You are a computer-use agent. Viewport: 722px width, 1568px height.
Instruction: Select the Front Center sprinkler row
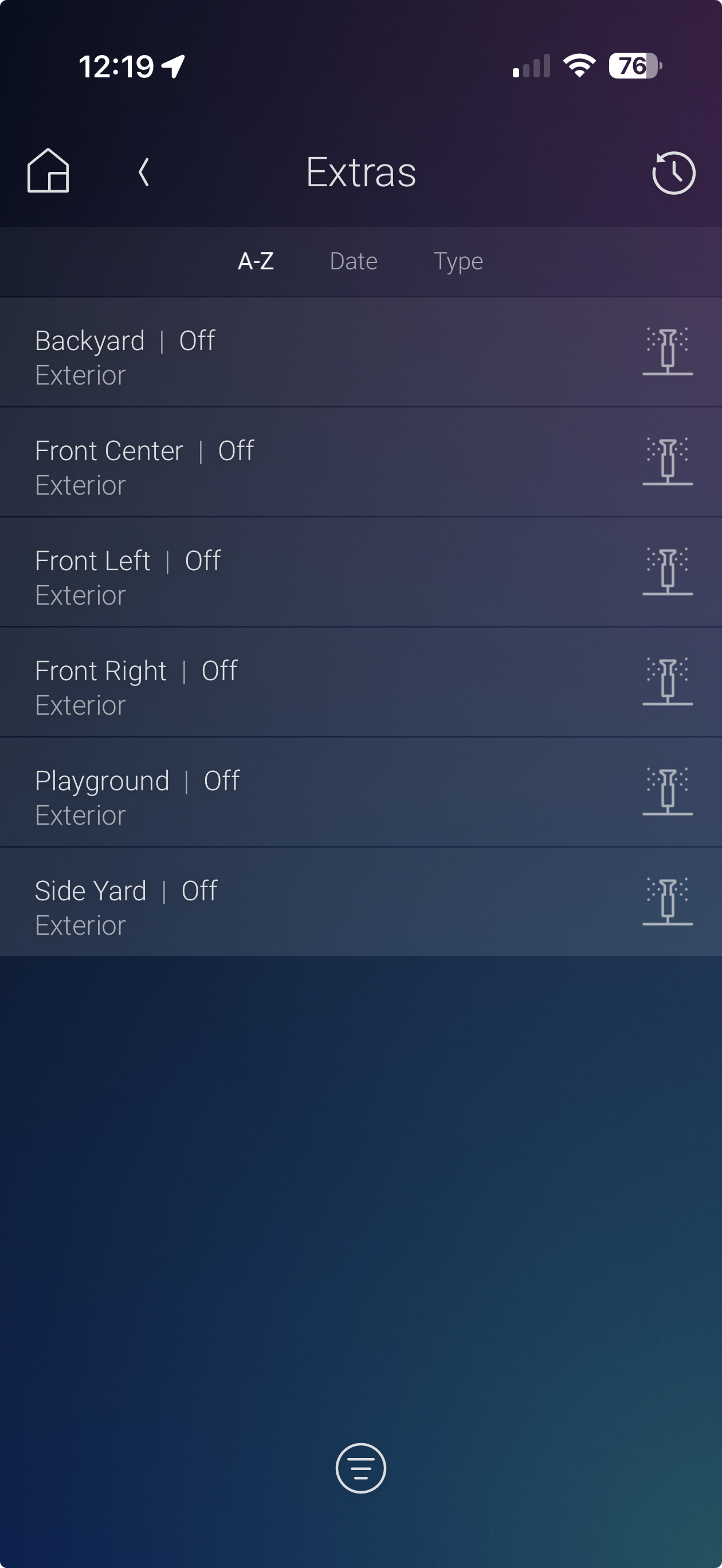tap(360, 462)
